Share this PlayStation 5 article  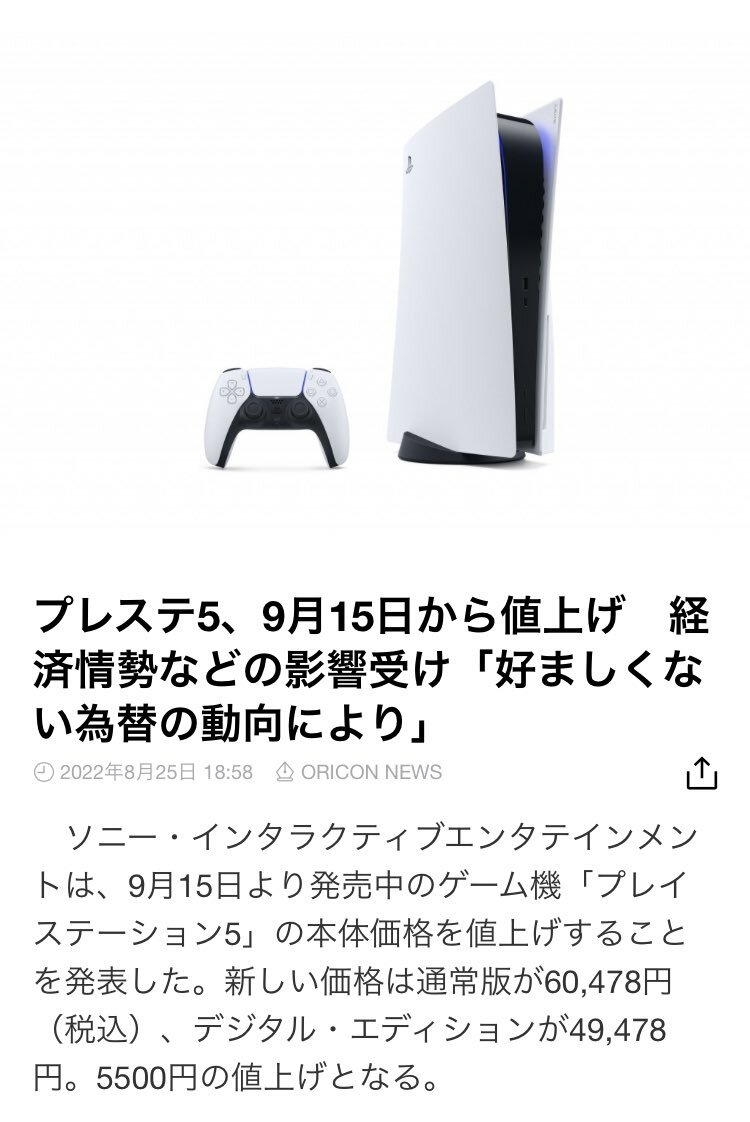(701, 772)
